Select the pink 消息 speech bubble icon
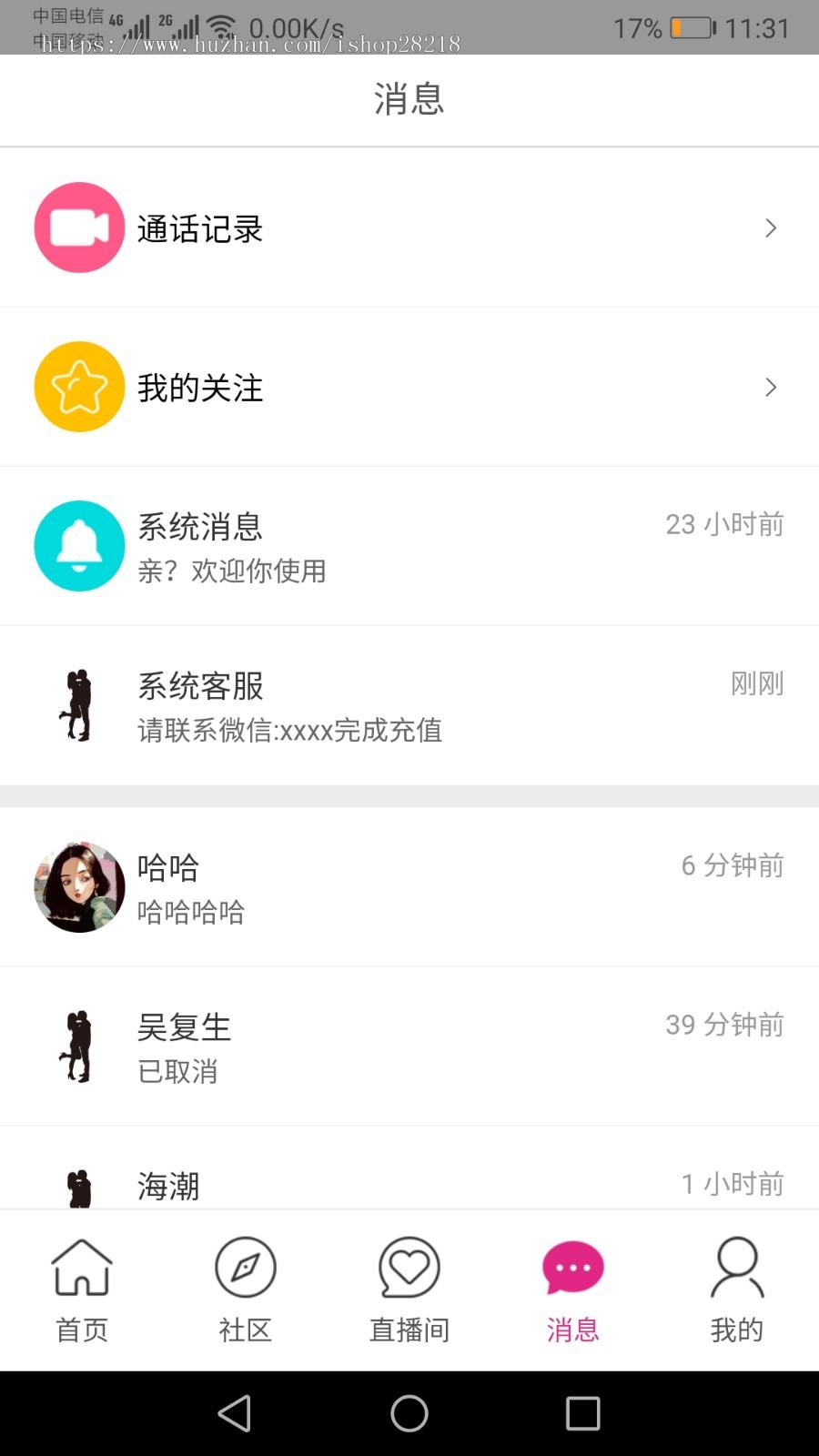This screenshot has height=1456, width=819. (x=572, y=1265)
